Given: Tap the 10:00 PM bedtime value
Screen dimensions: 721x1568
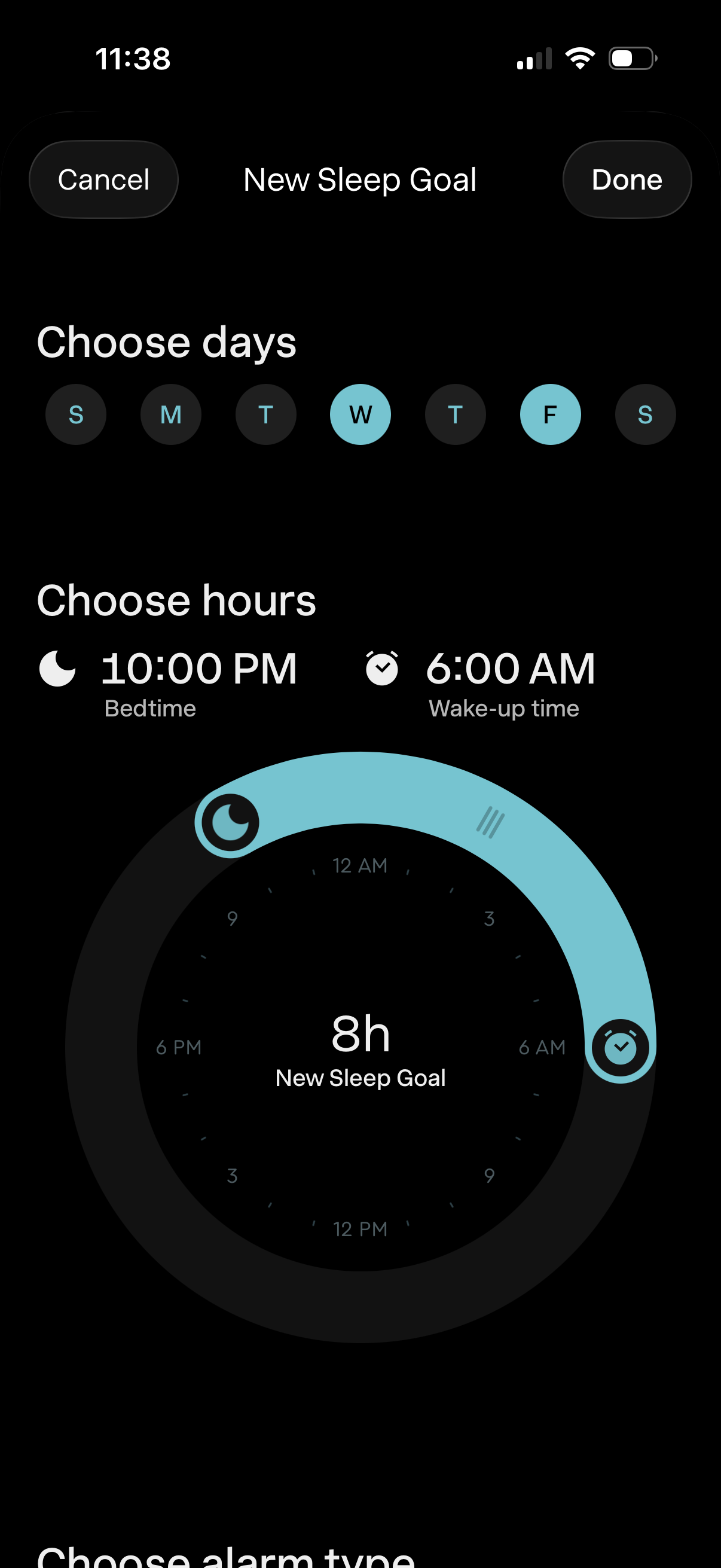Looking at the screenshot, I should point(200,668).
